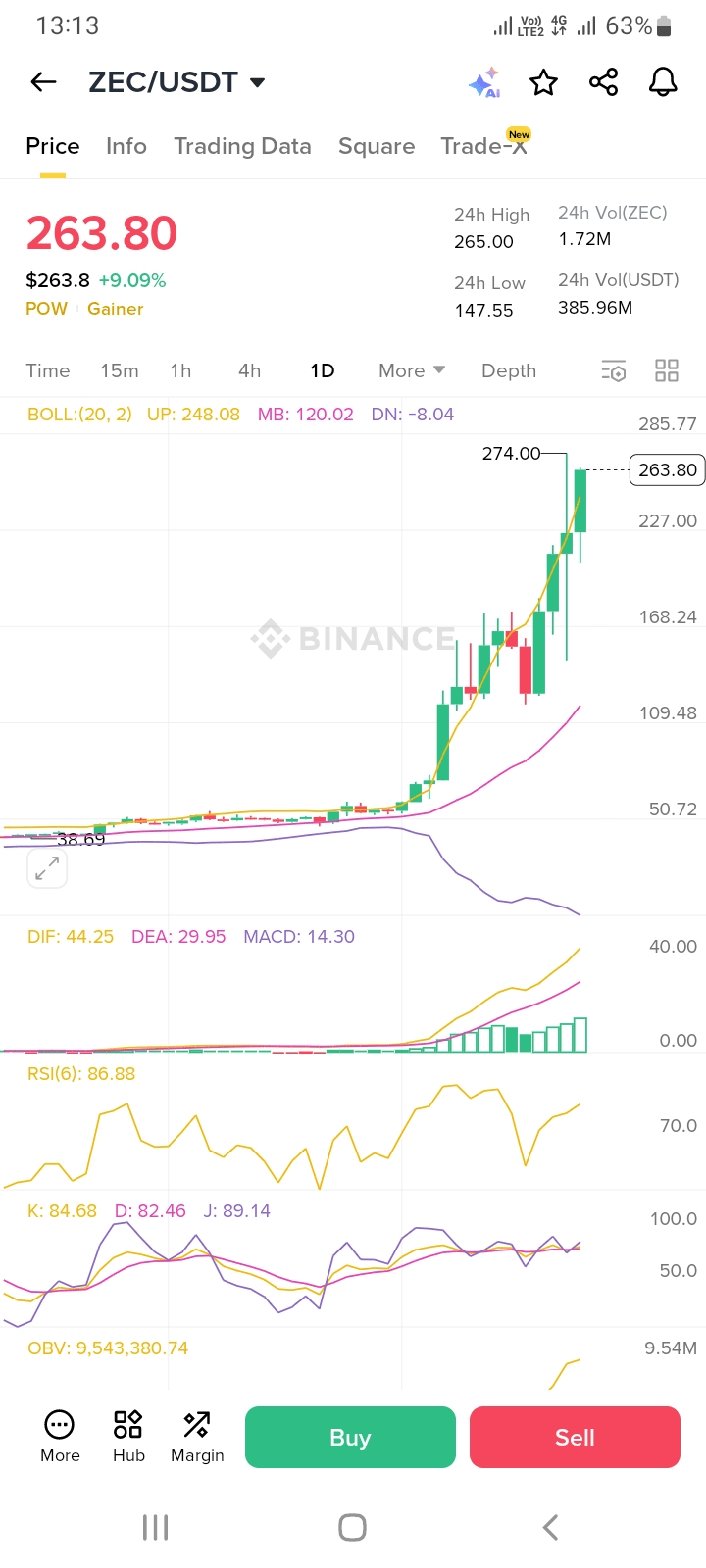Tap the red Sell button

[575, 1437]
